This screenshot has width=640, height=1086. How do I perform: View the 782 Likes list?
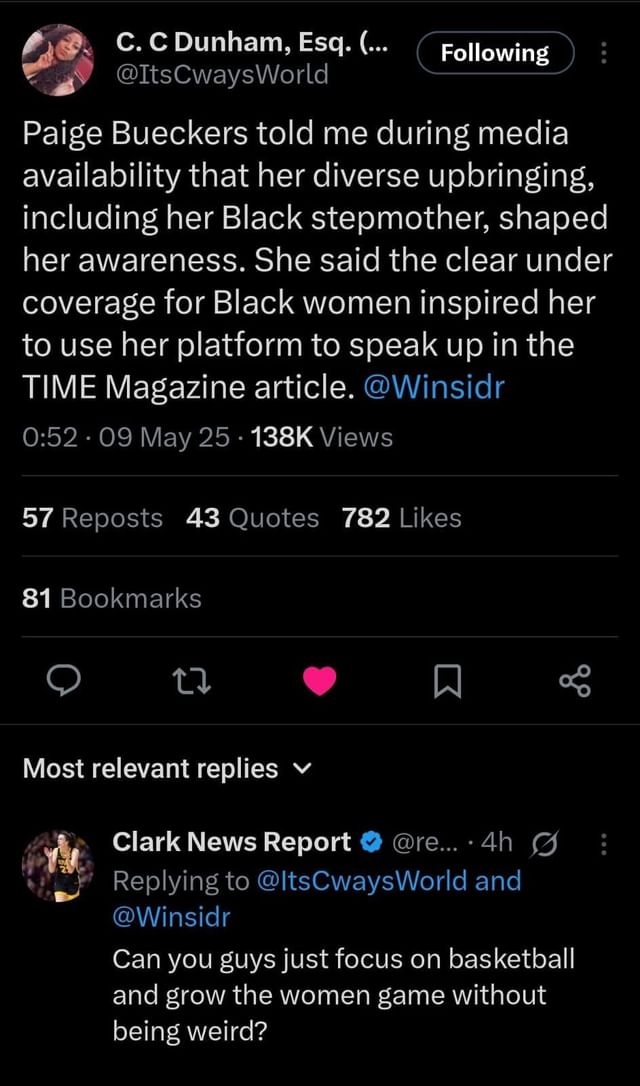click(401, 518)
